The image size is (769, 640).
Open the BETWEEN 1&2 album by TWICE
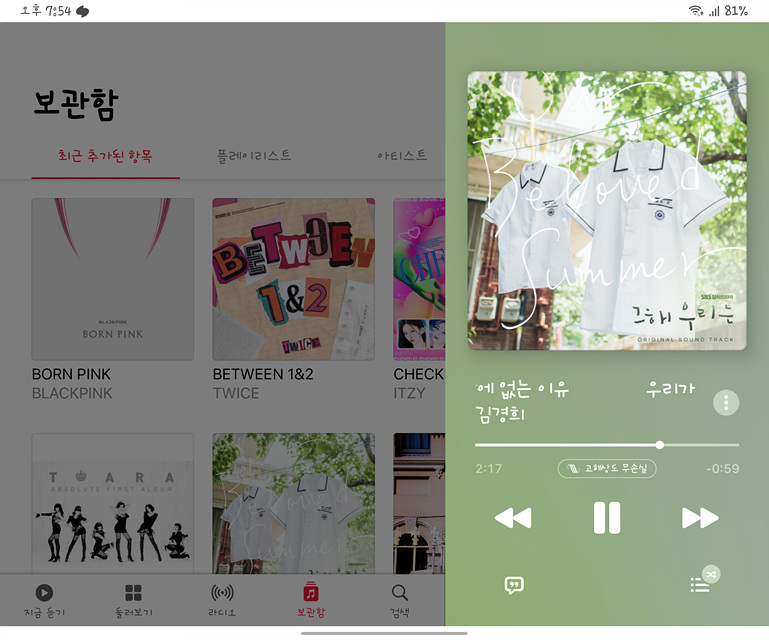point(293,279)
